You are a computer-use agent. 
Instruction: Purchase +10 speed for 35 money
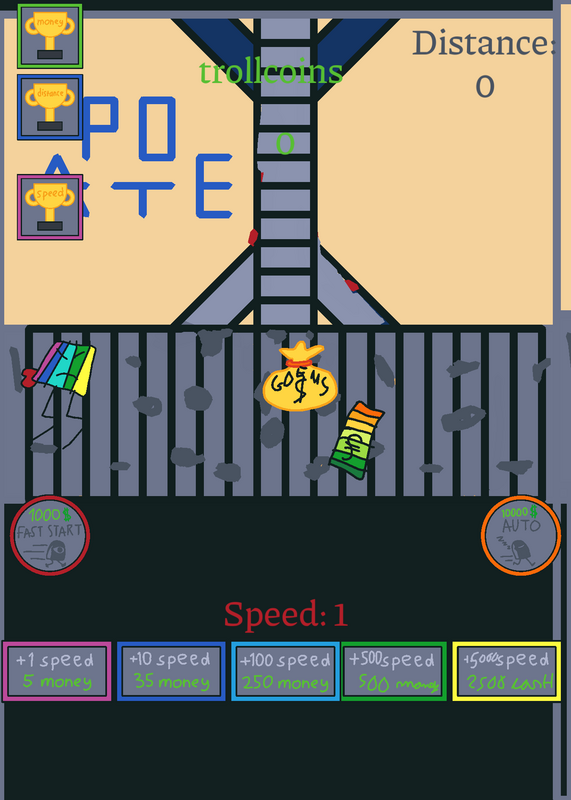tap(171, 671)
